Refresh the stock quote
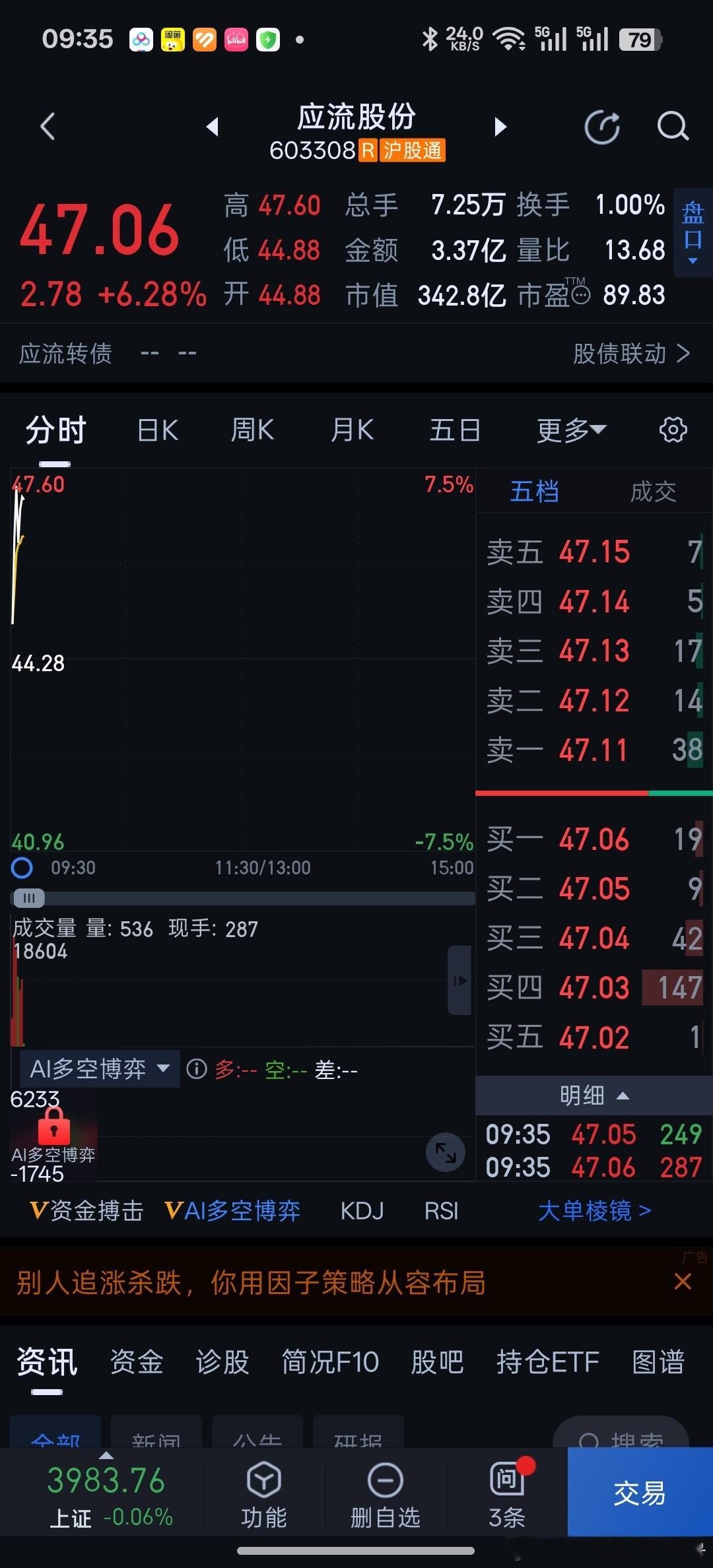This screenshot has height=1568, width=713. tap(602, 127)
